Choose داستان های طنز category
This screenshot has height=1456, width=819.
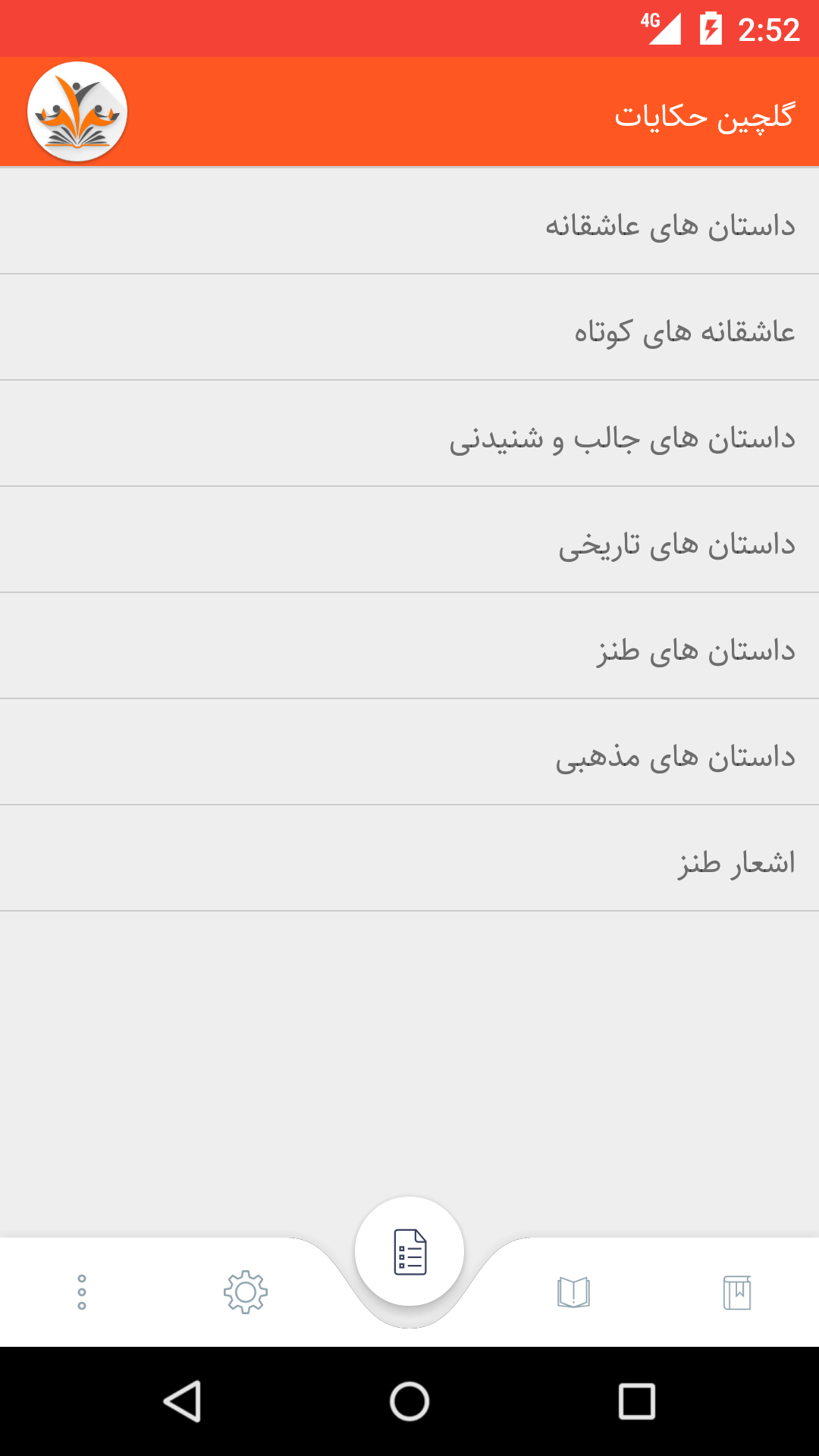coord(409,646)
